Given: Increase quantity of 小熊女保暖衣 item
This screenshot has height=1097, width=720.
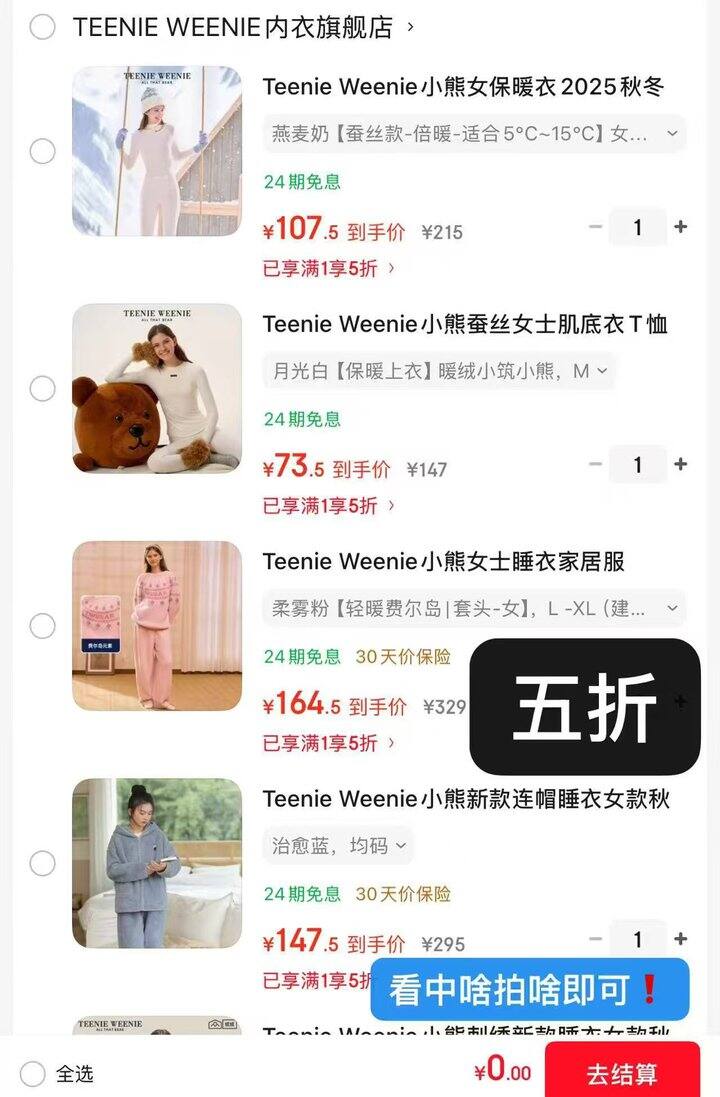Looking at the screenshot, I should (x=679, y=227).
